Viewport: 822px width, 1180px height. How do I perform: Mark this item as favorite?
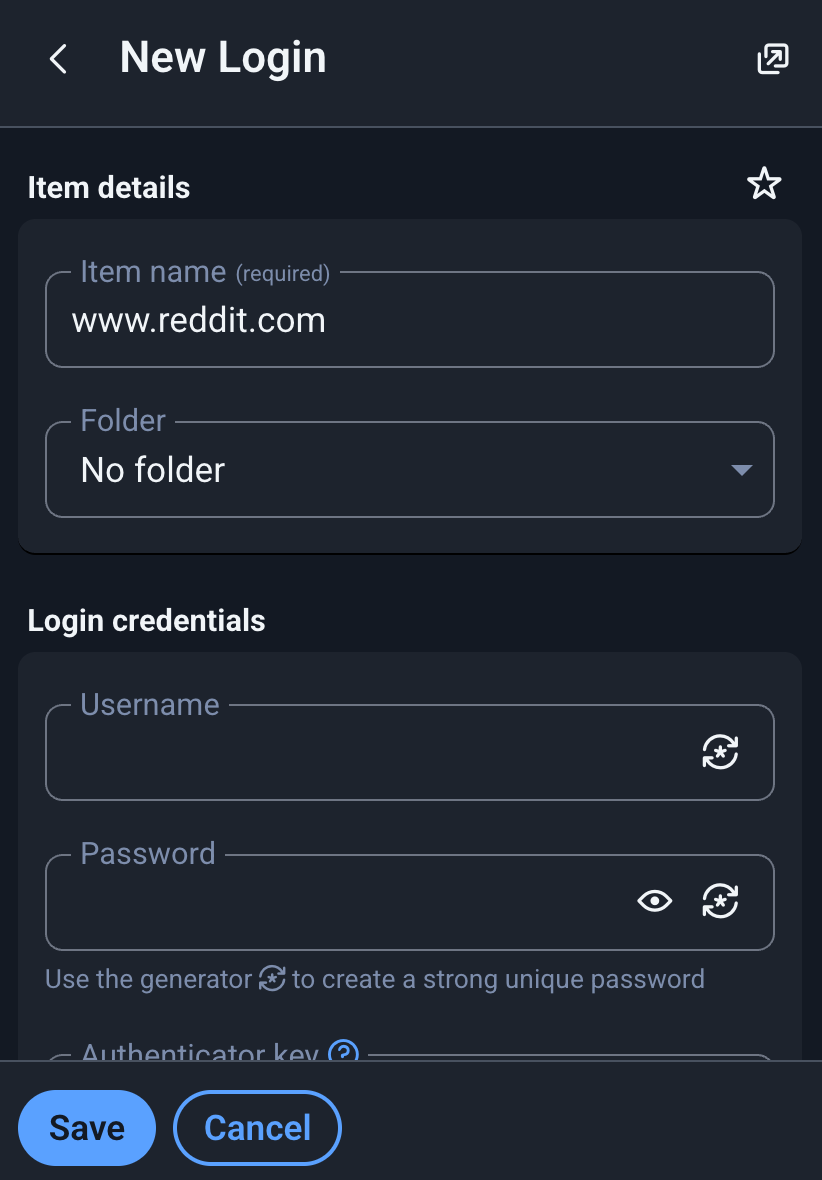pyautogui.click(x=764, y=184)
